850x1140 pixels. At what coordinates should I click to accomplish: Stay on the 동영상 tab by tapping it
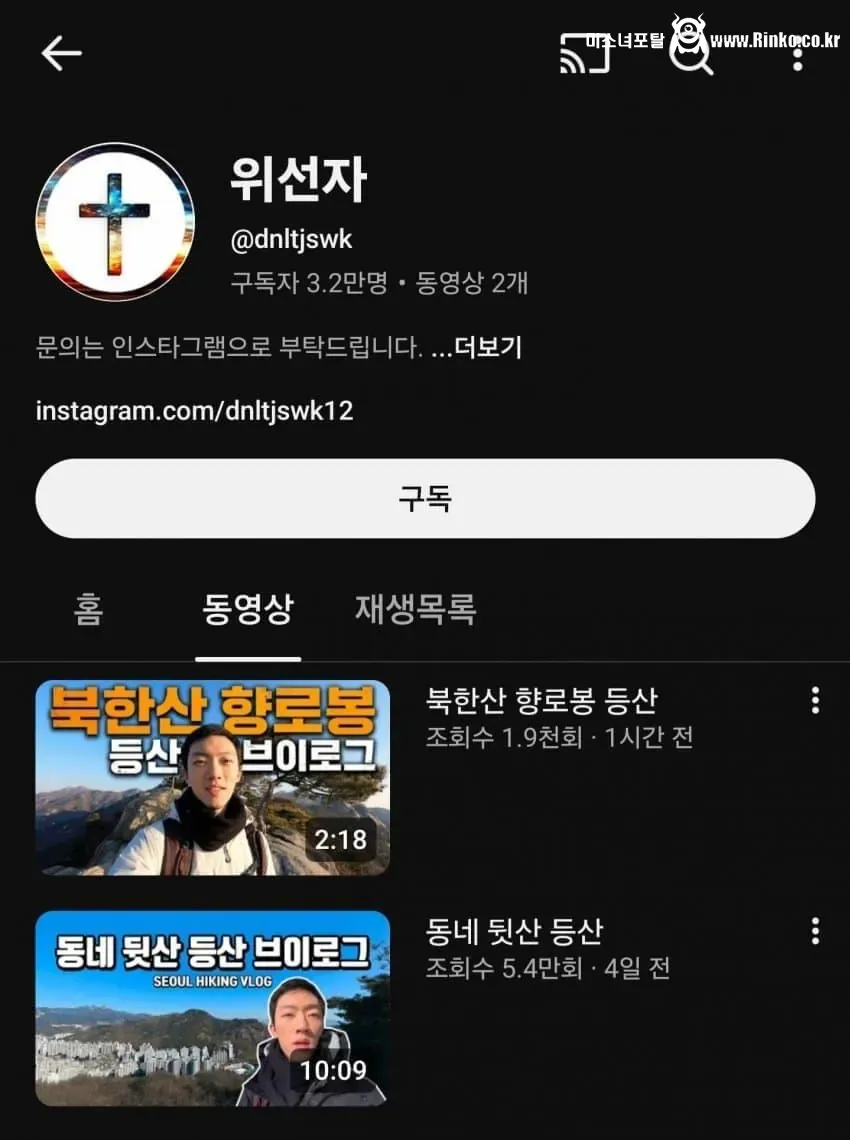point(248,610)
